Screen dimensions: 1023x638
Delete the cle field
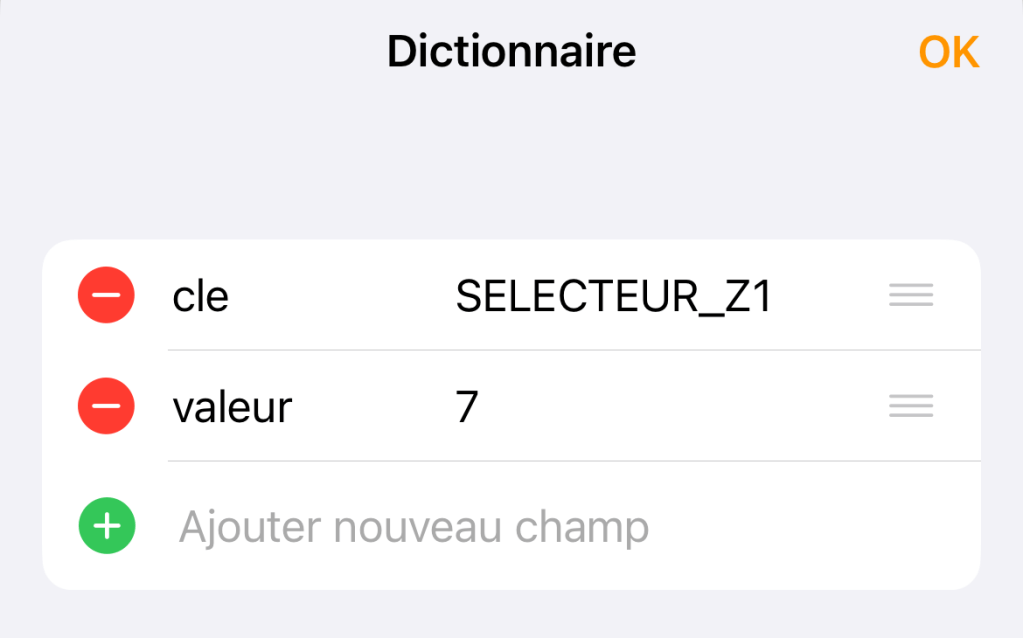(x=106, y=296)
